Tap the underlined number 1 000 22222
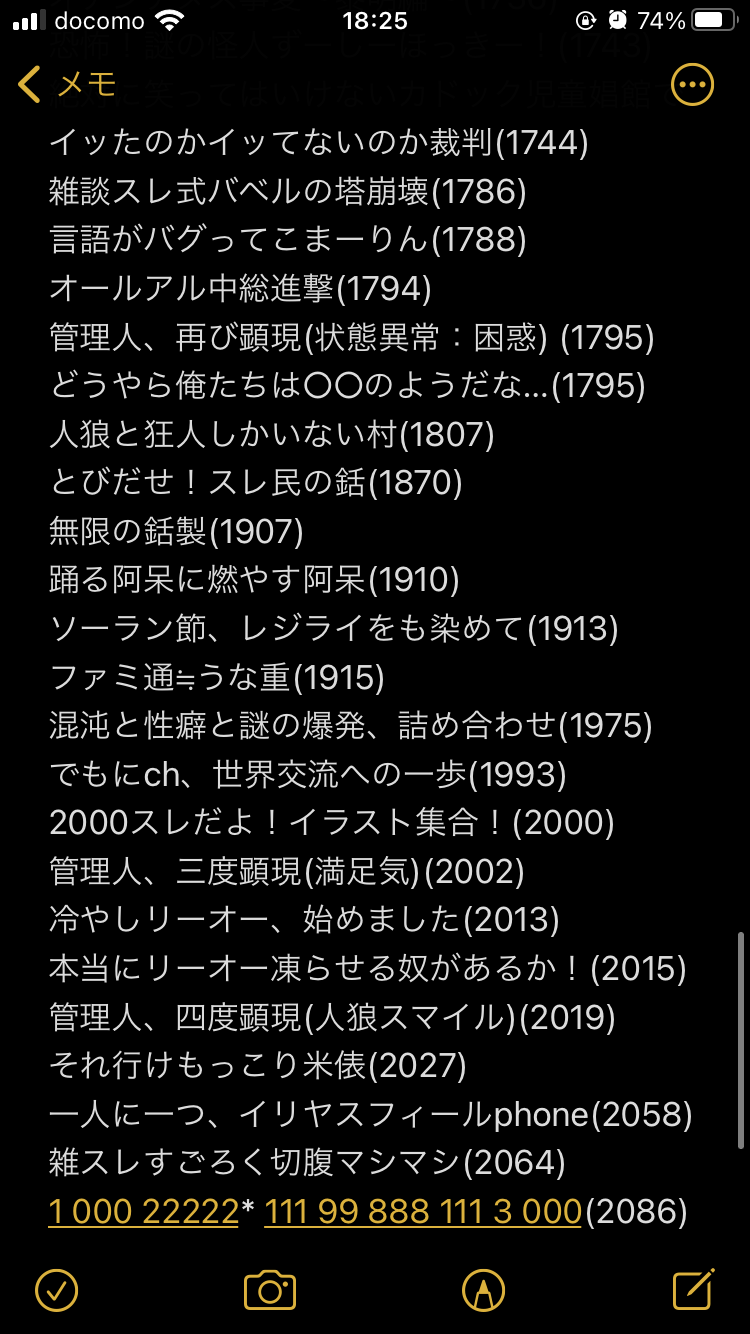Screen dimensions: 750x1334 143,1212
